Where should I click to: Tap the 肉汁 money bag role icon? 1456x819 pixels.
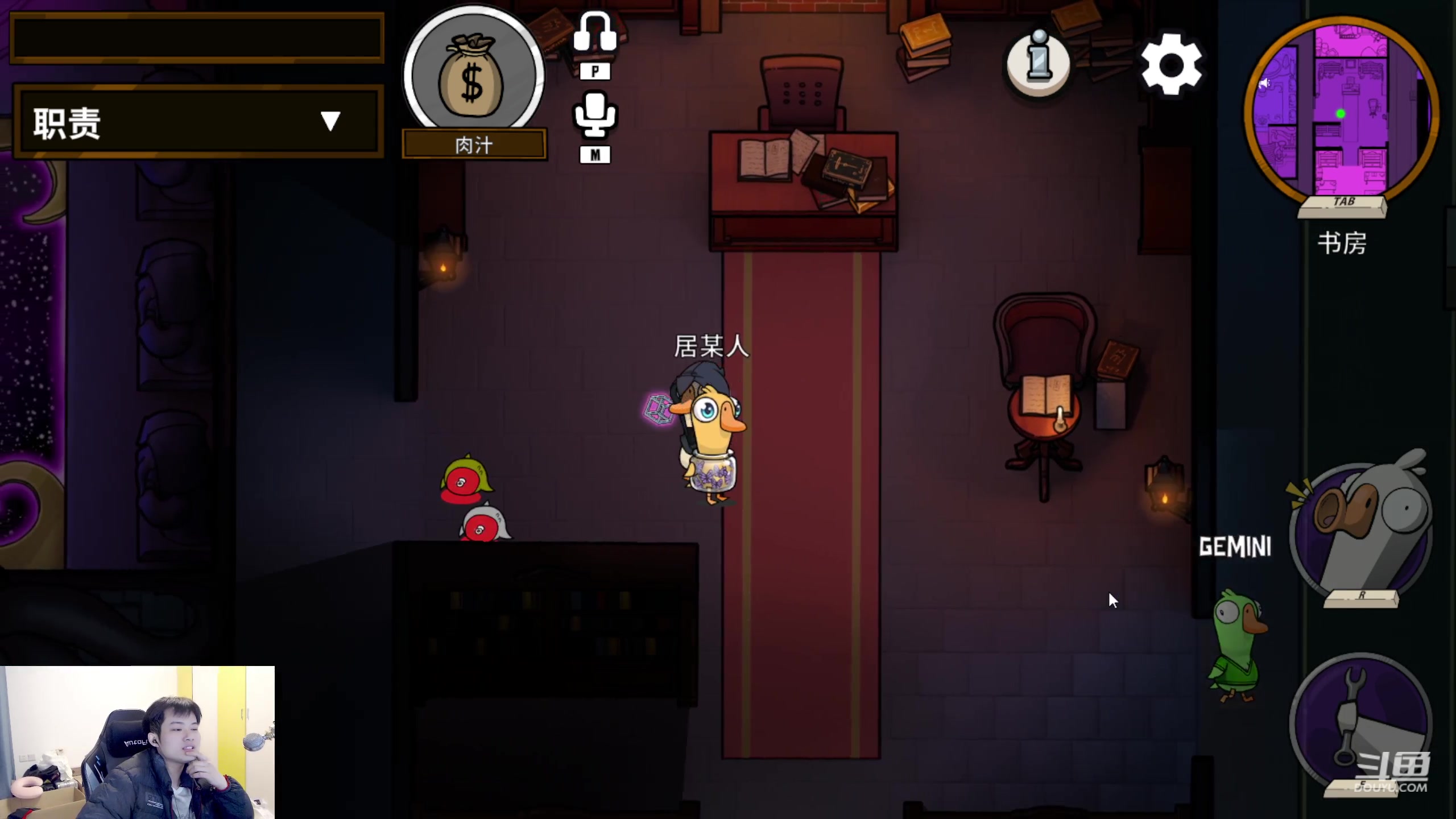click(x=473, y=76)
